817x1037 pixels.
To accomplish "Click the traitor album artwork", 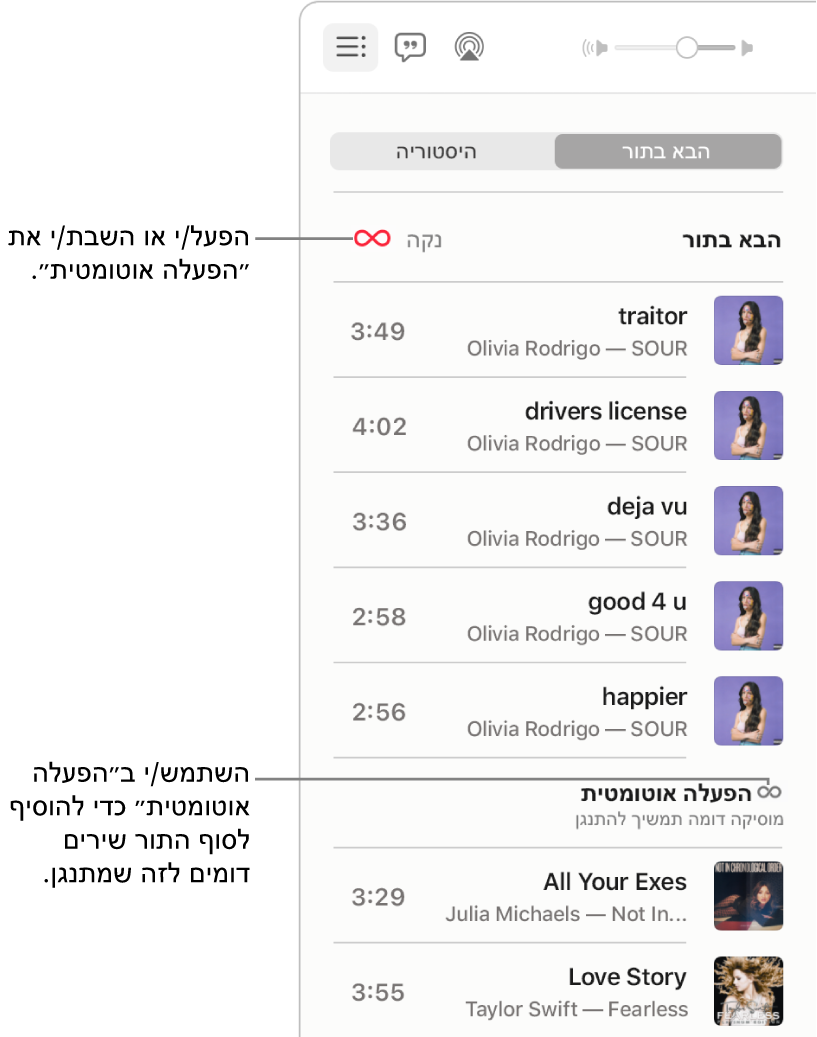I will 748,330.
